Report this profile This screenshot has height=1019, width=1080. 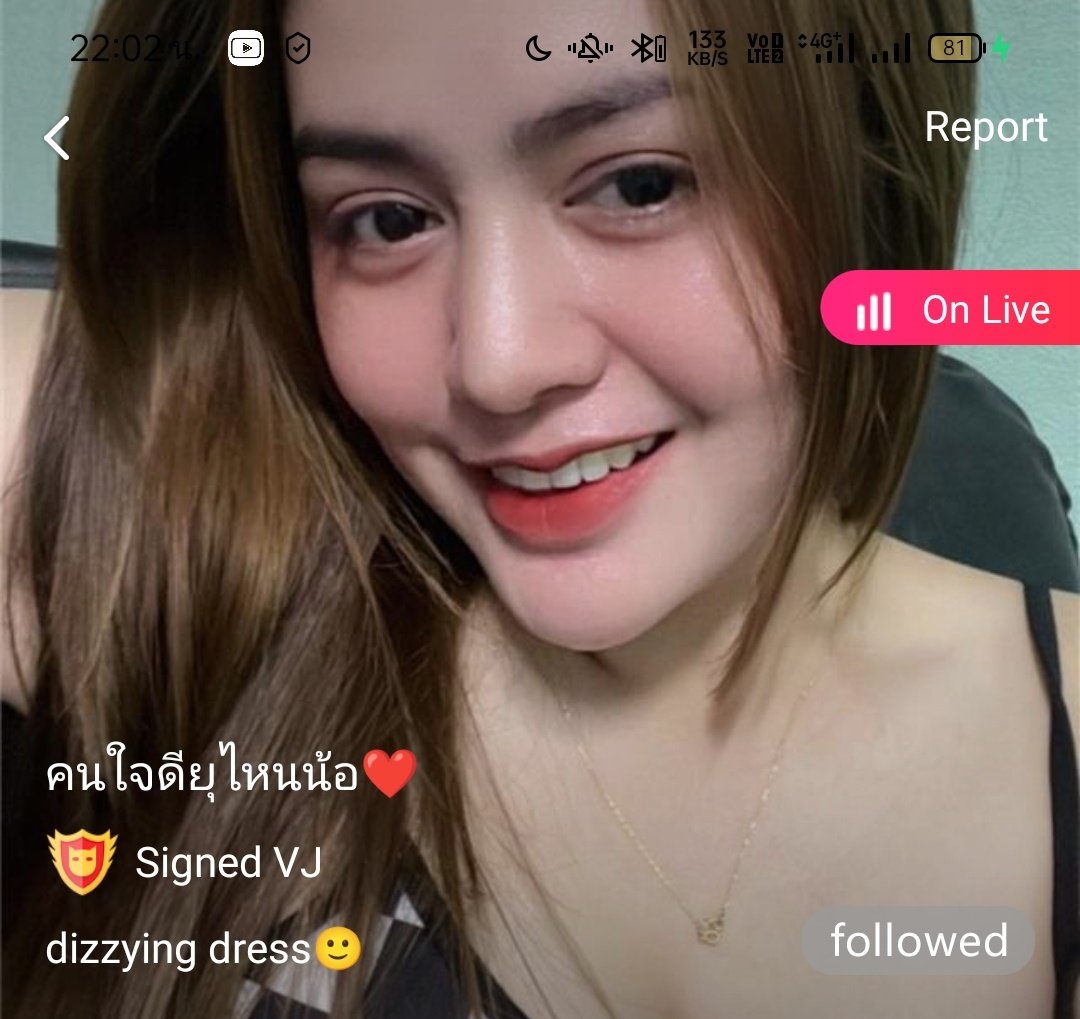[985, 127]
